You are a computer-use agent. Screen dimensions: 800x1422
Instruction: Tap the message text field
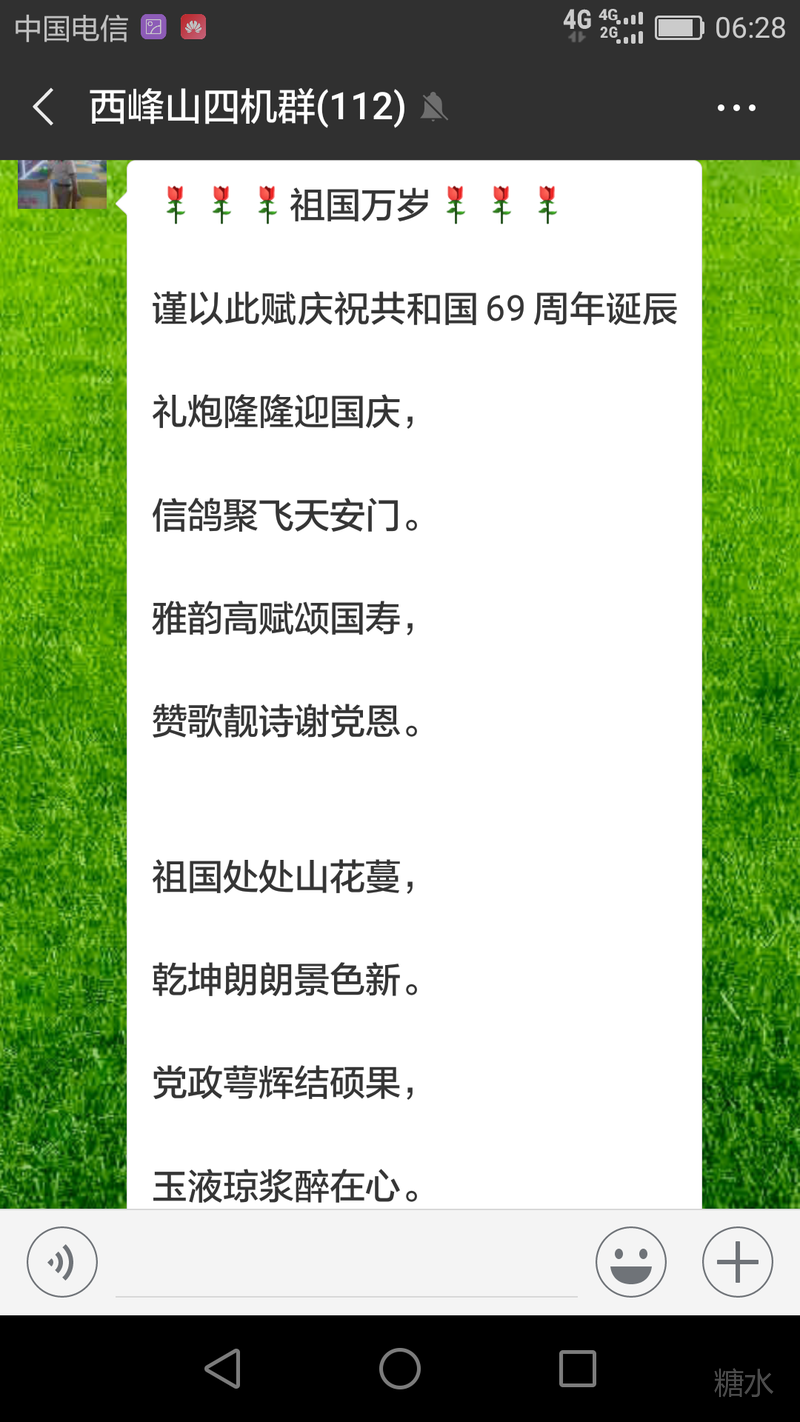point(346,1264)
